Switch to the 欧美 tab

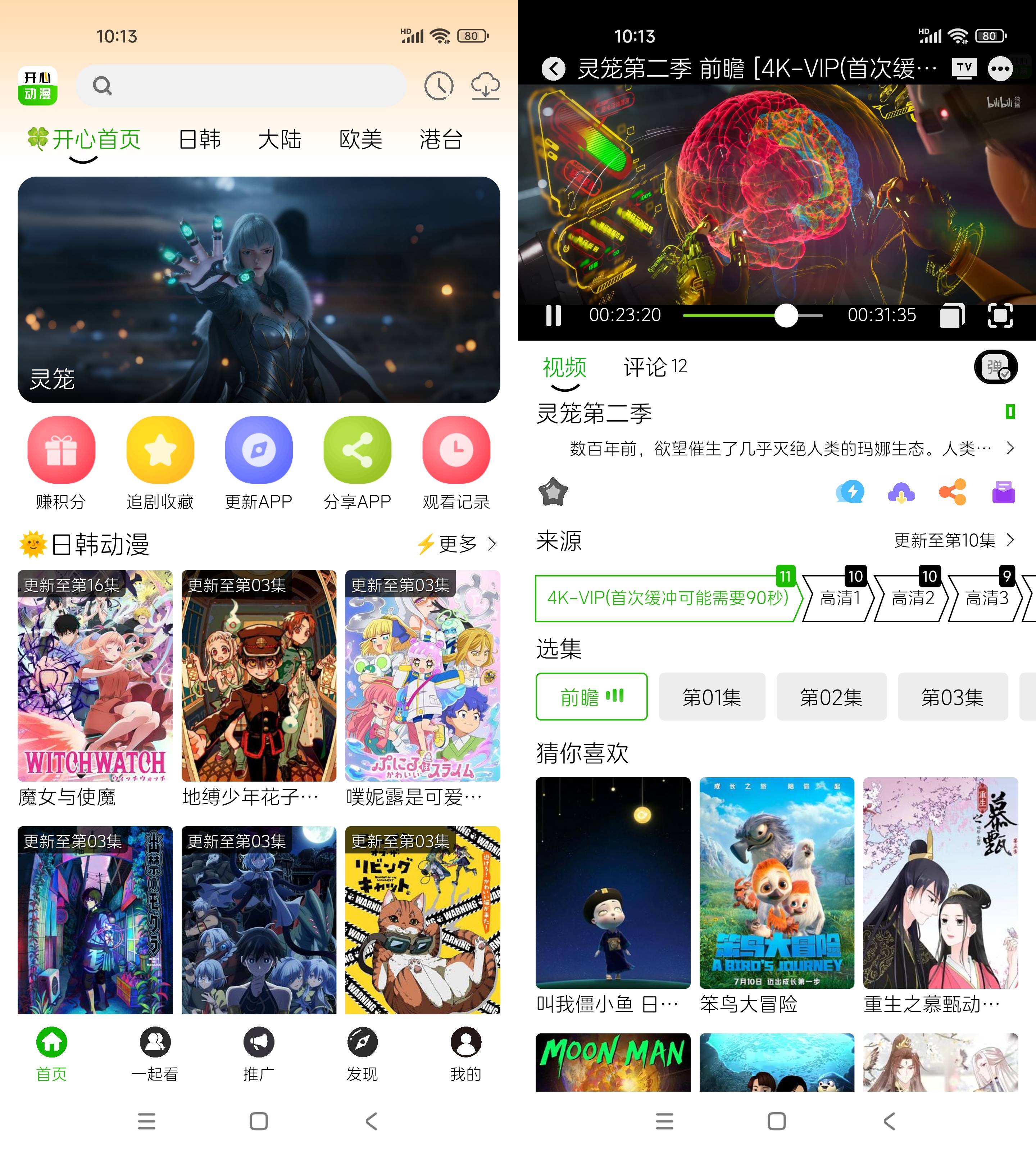(x=360, y=140)
